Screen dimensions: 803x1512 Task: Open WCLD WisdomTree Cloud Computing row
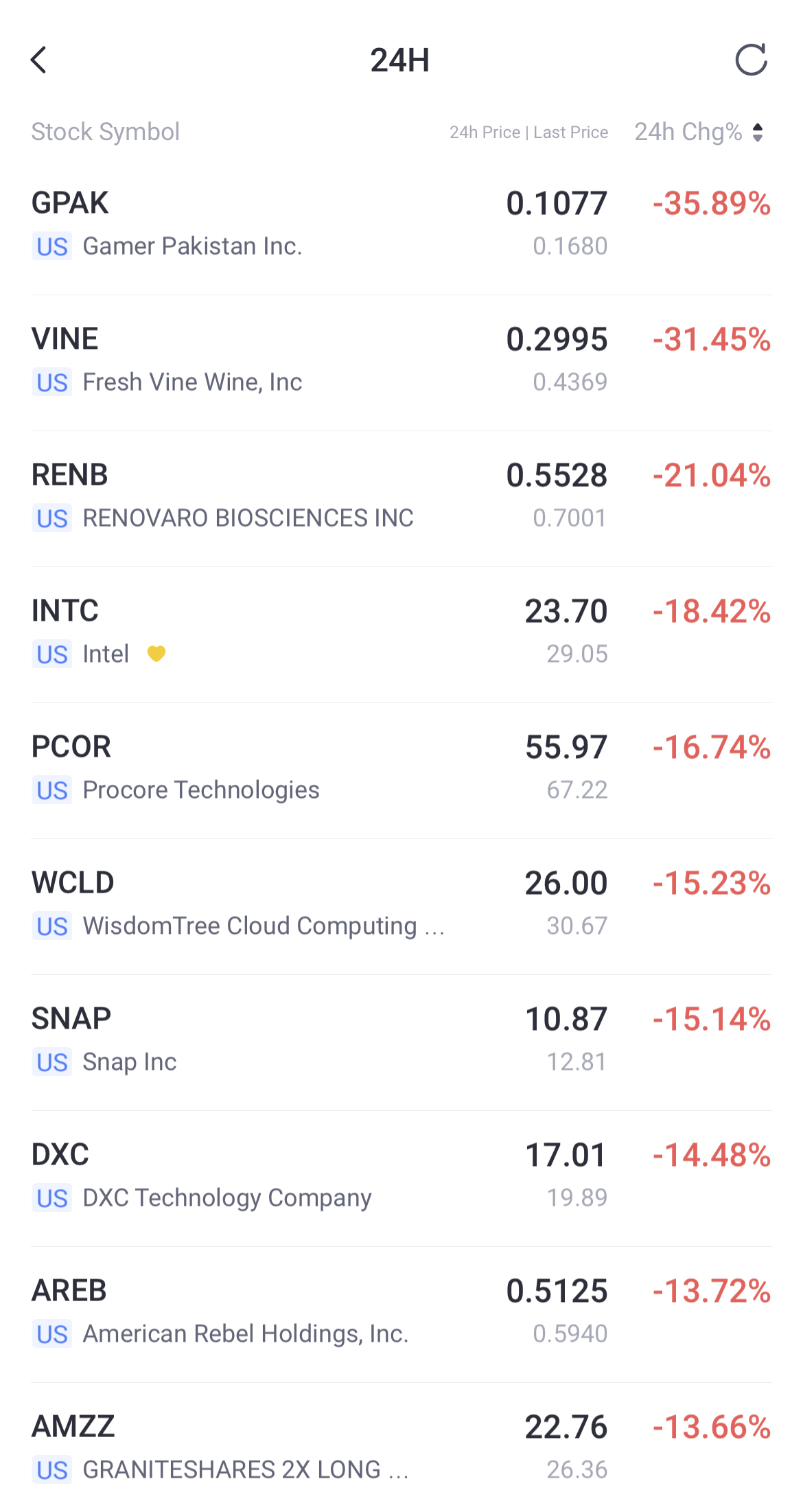click(x=401, y=904)
